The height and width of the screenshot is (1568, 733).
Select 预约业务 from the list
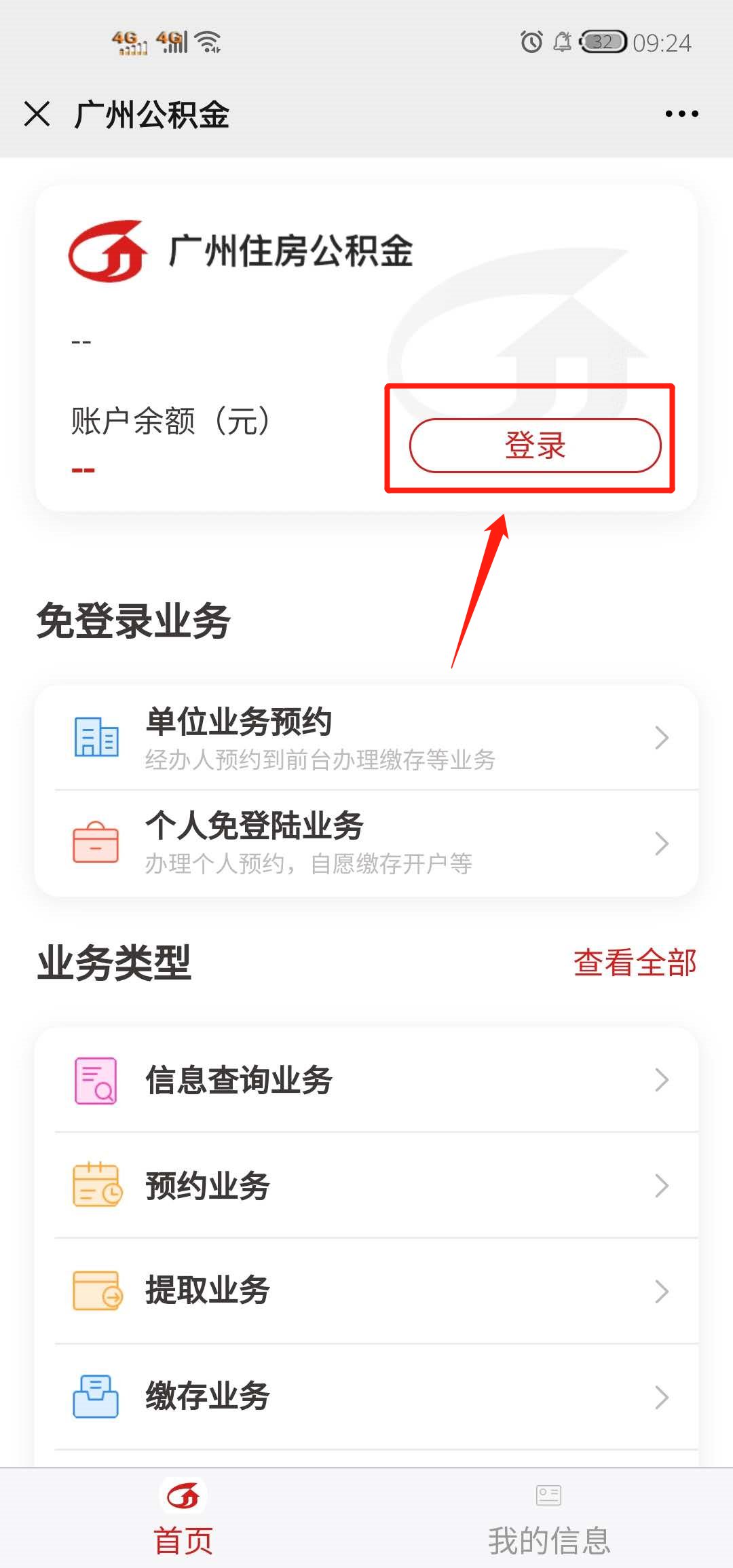pyautogui.click(x=366, y=1185)
